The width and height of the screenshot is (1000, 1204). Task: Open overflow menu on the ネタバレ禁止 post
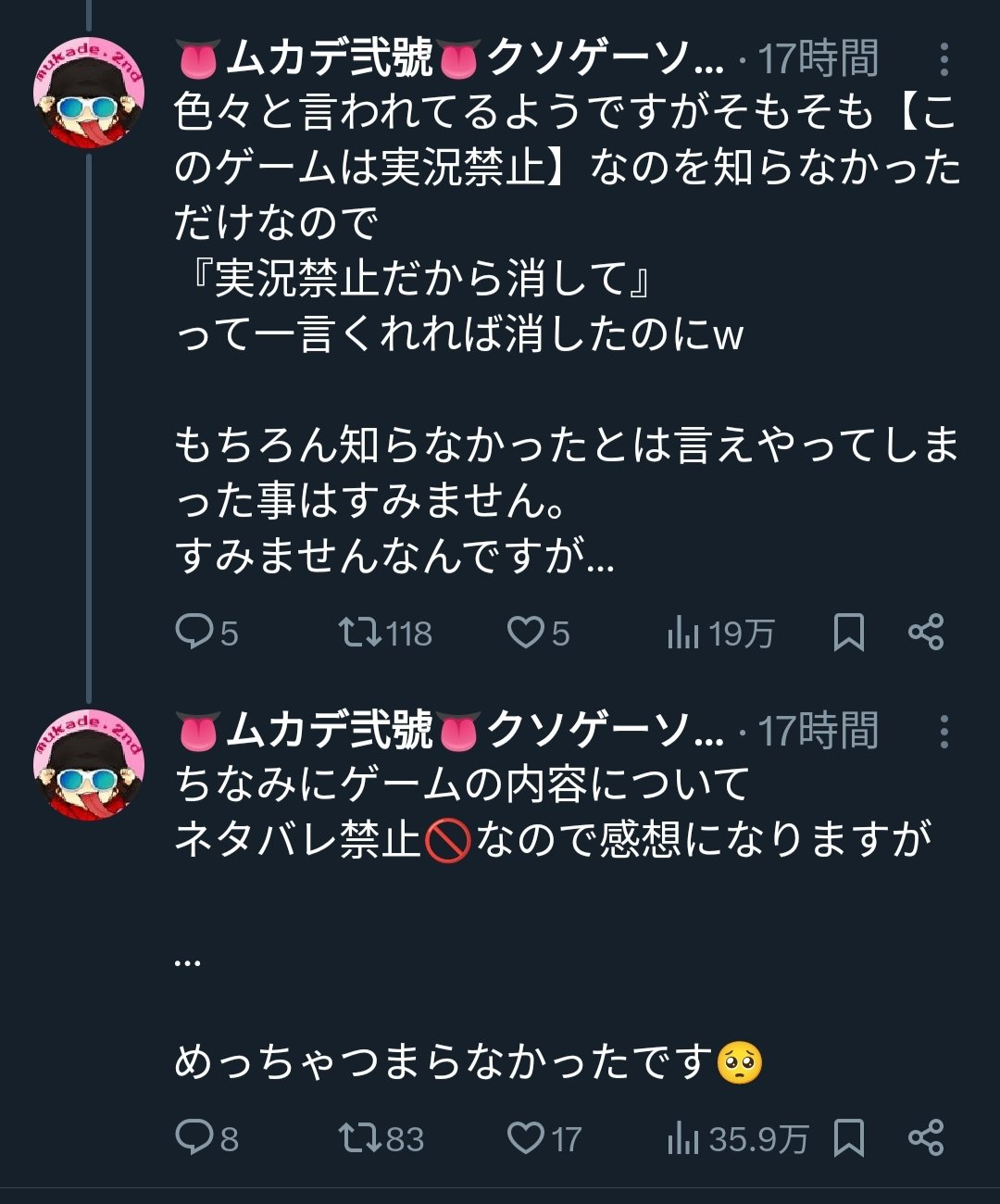coord(944,732)
